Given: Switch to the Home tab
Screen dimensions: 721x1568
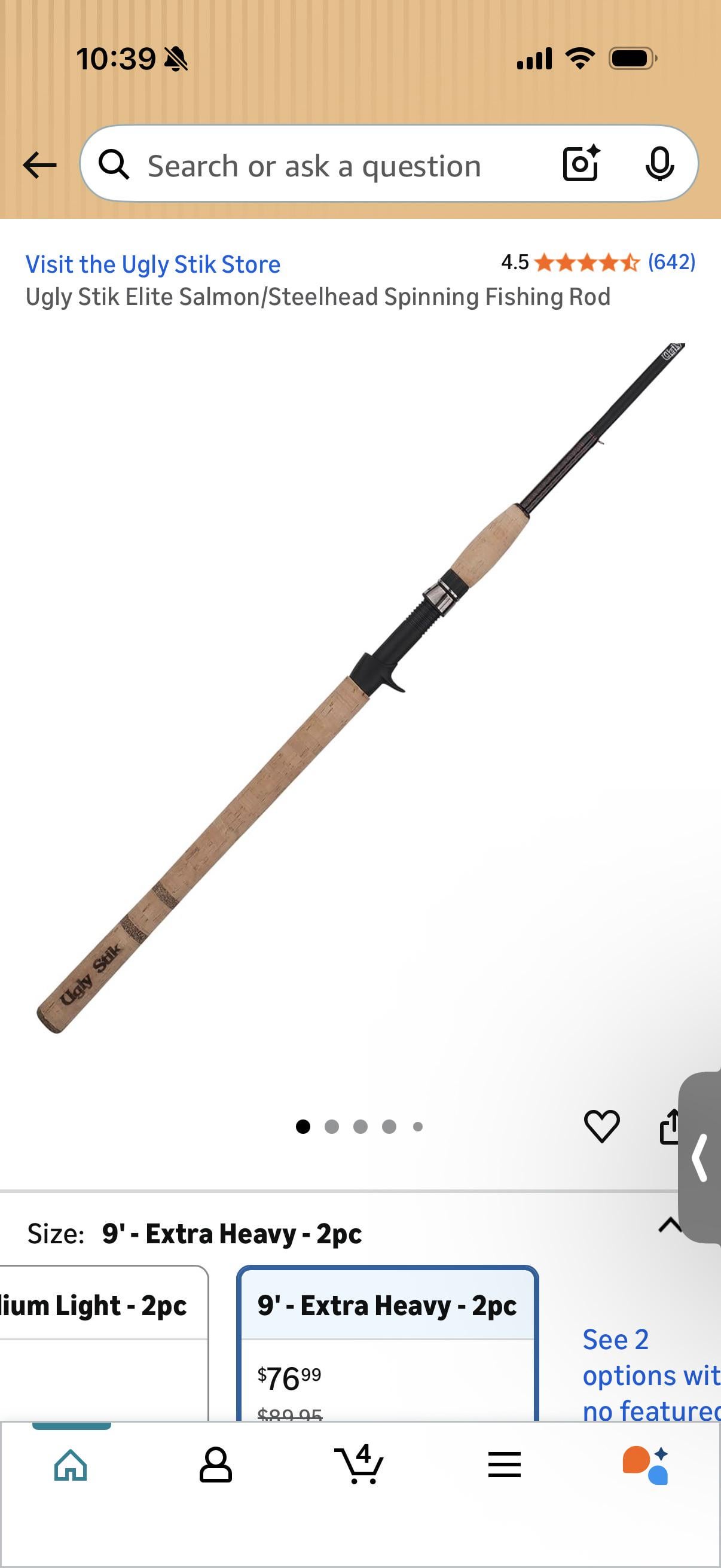Looking at the screenshot, I should pyautogui.click(x=71, y=1465).
